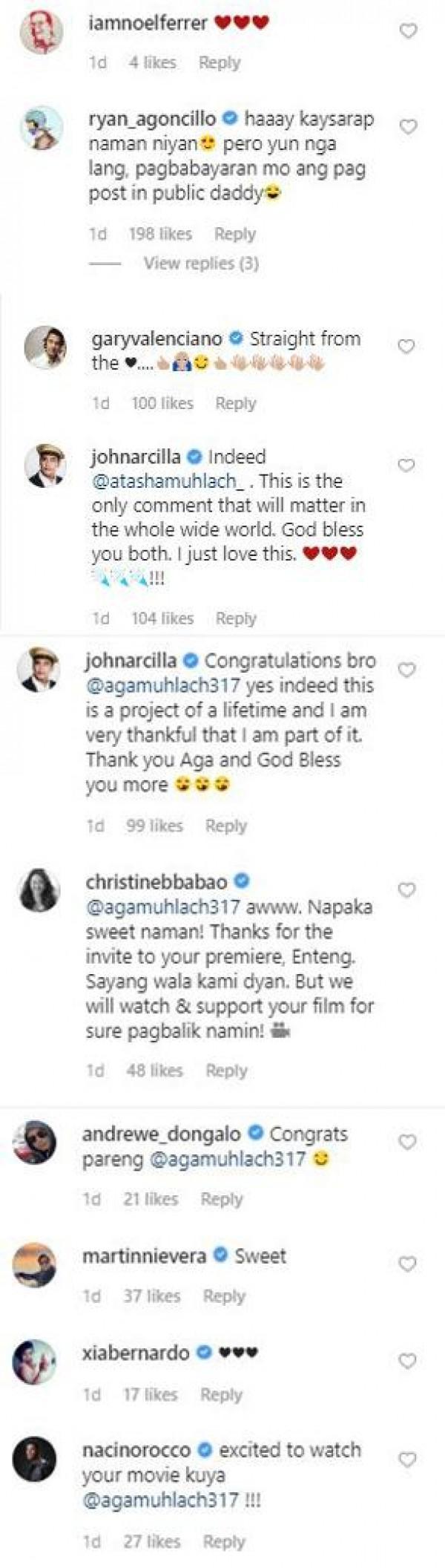This screenshot has width=445, height=1568.
Task: Like iamnoelferrer's comment
Action: click(408, 31)
